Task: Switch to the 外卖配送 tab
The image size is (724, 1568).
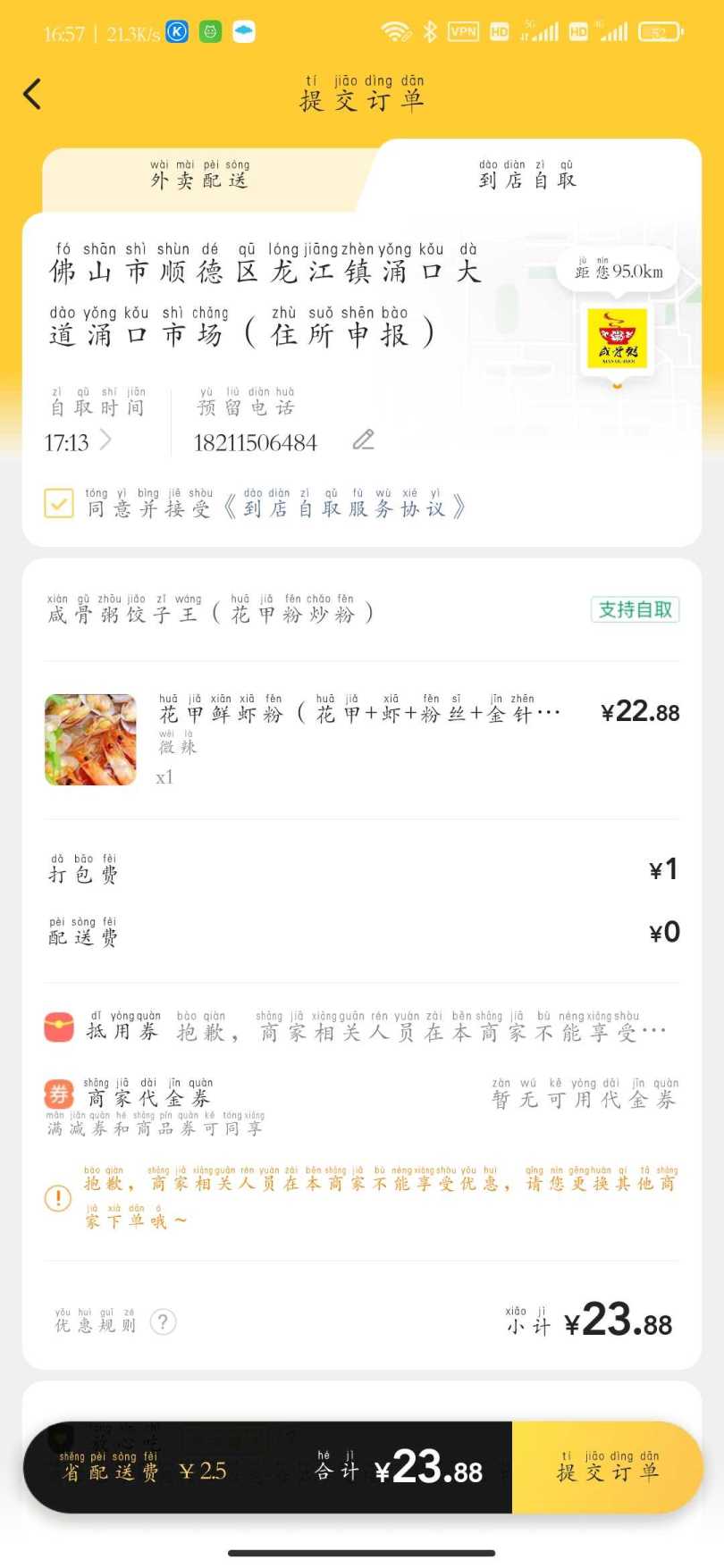Action: tap(199, 176)
